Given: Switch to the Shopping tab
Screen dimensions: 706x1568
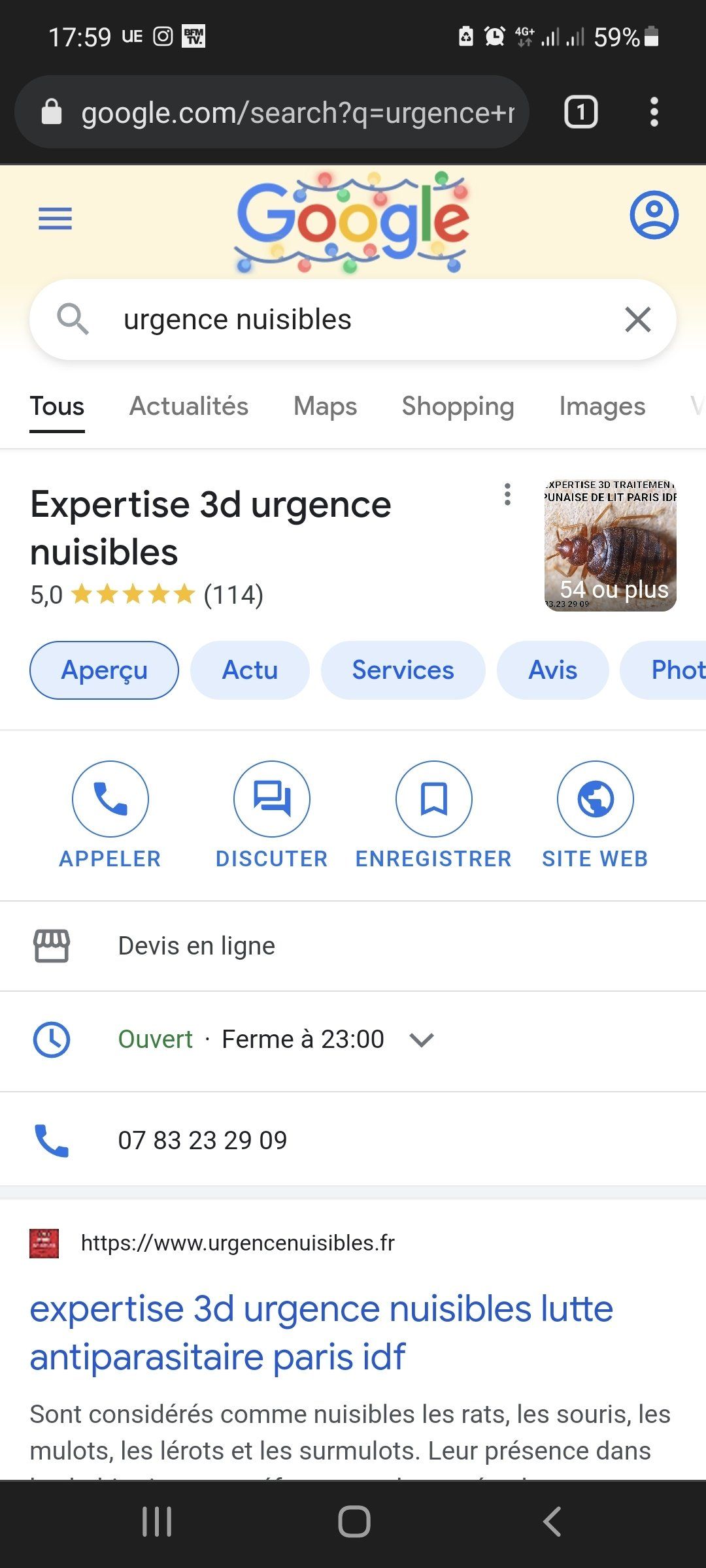Looking at the screenshot, I should coord(458,406).
